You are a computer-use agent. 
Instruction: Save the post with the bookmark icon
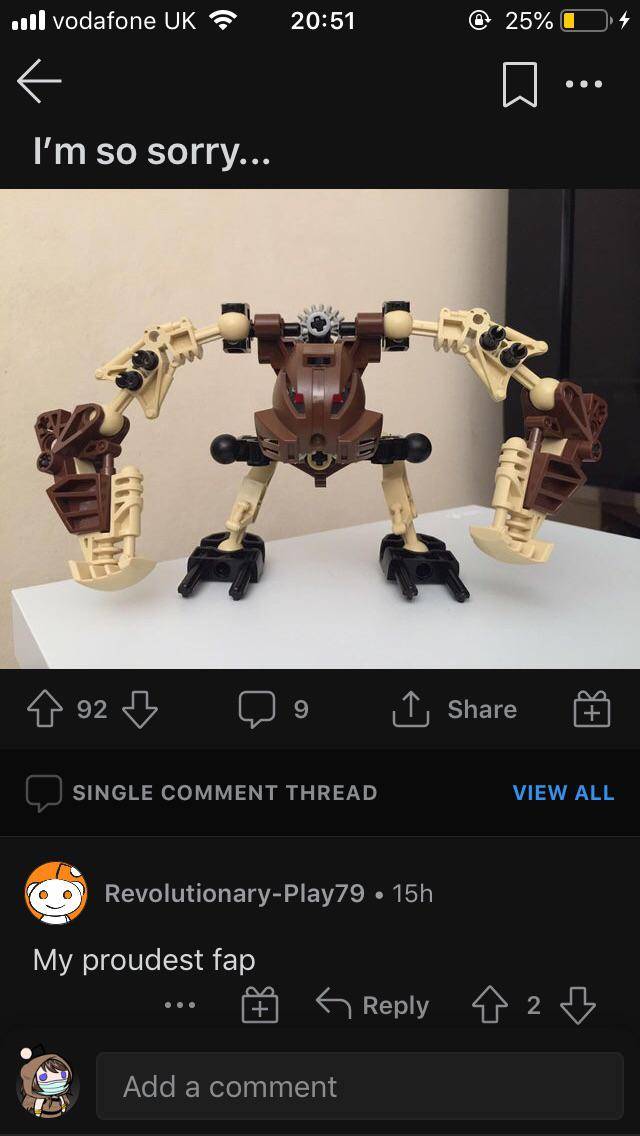(519, 85)
